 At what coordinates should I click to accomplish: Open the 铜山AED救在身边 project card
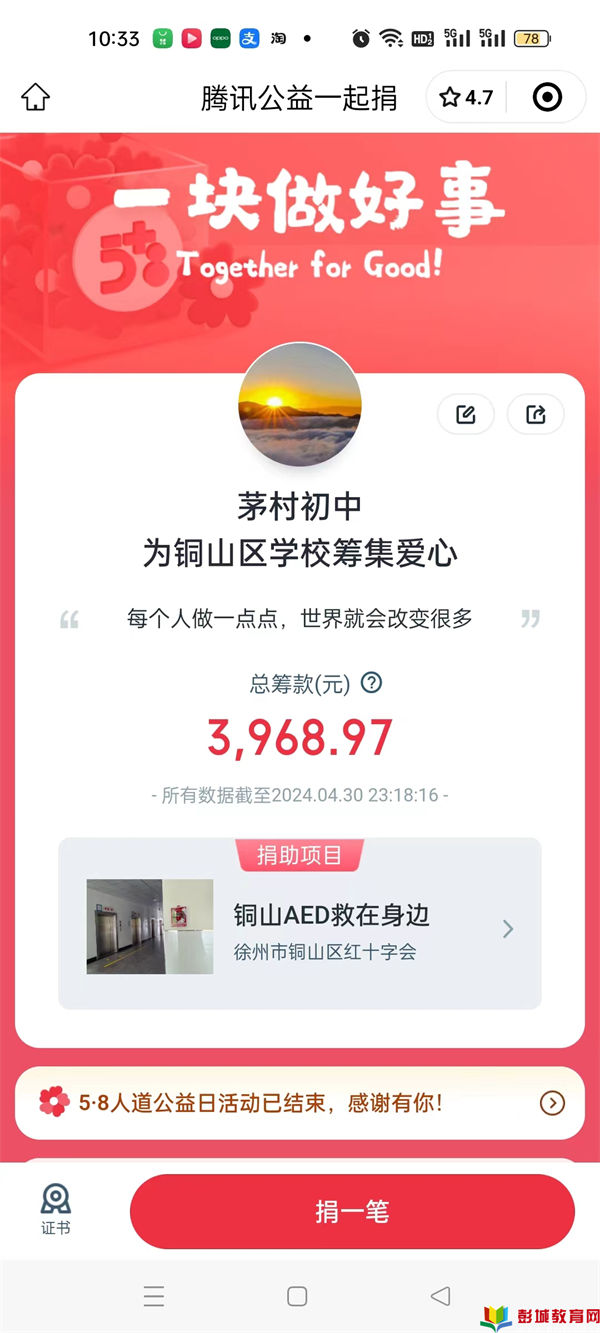point(300,927)
